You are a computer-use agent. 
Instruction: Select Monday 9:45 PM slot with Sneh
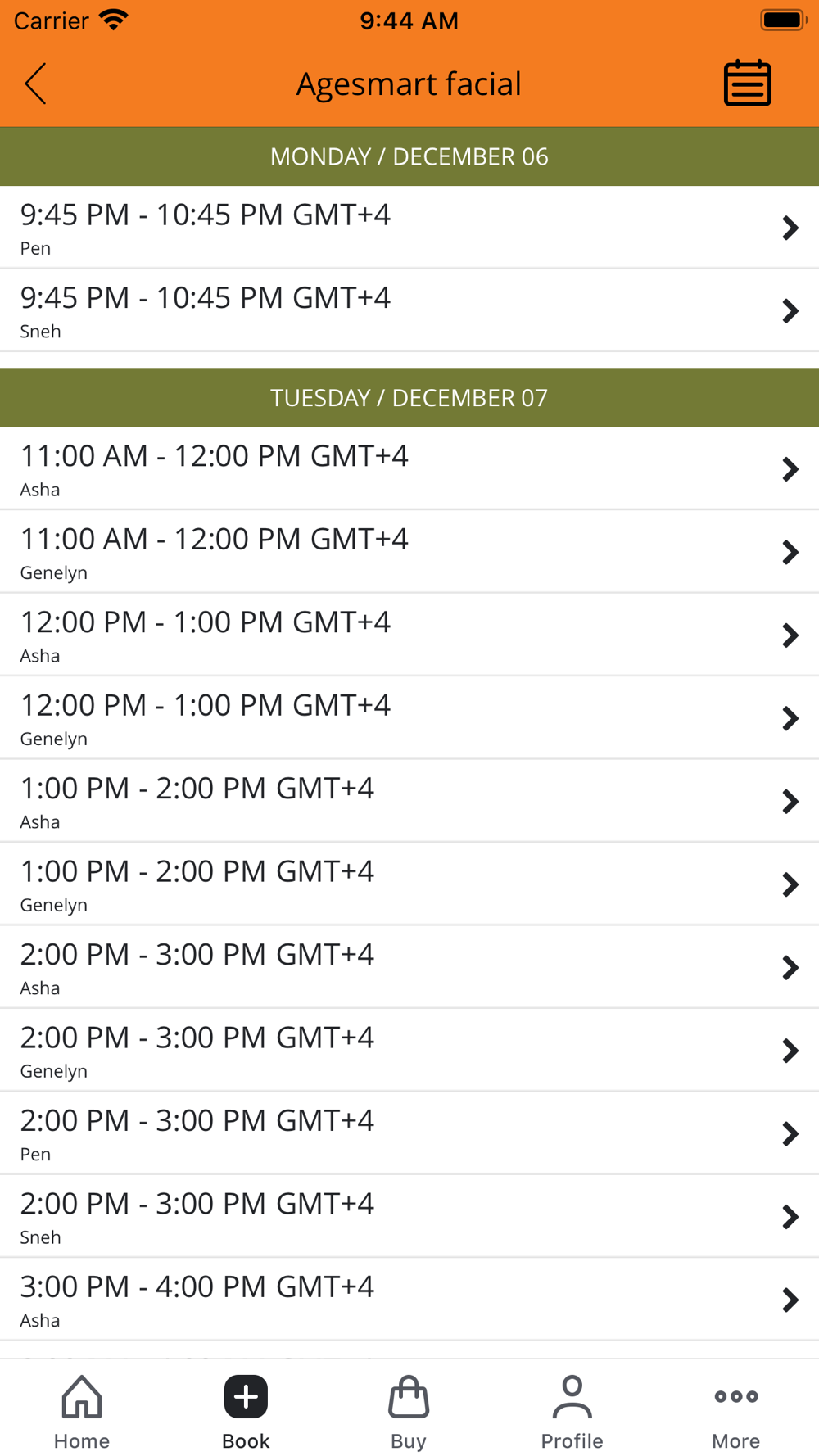click(409, 311)
